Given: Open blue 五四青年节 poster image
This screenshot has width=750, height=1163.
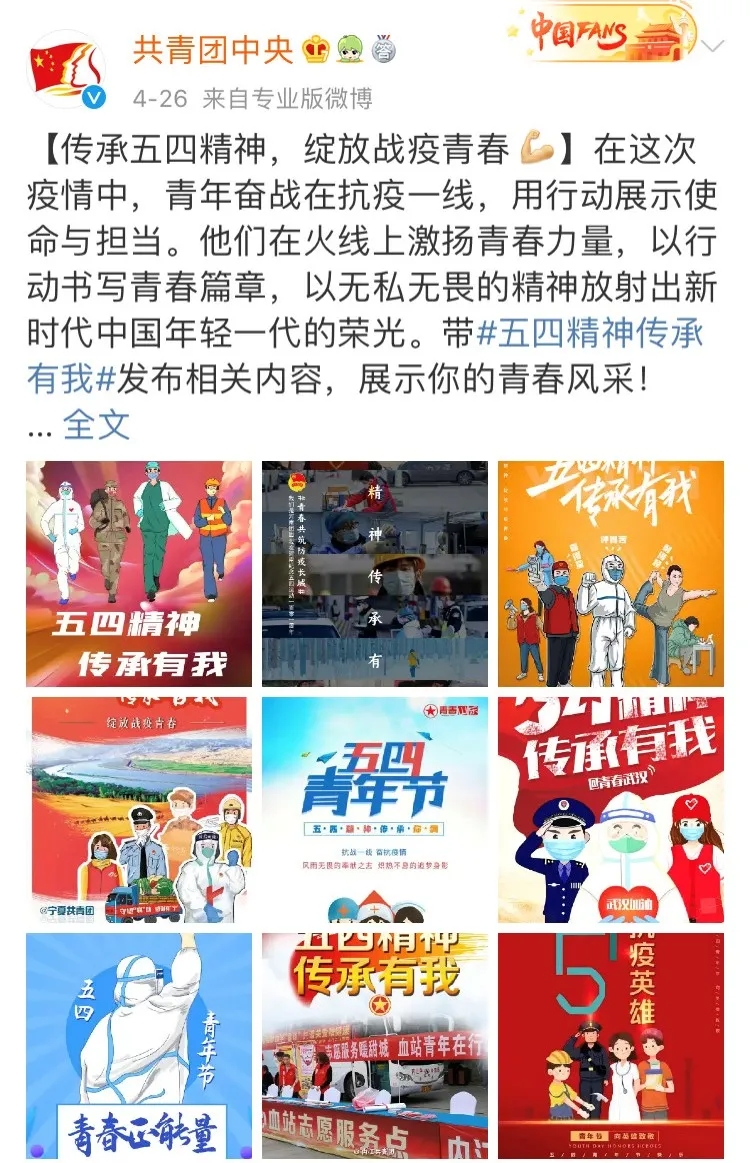Looking at the screenshot, I should (x=375, y=809).
